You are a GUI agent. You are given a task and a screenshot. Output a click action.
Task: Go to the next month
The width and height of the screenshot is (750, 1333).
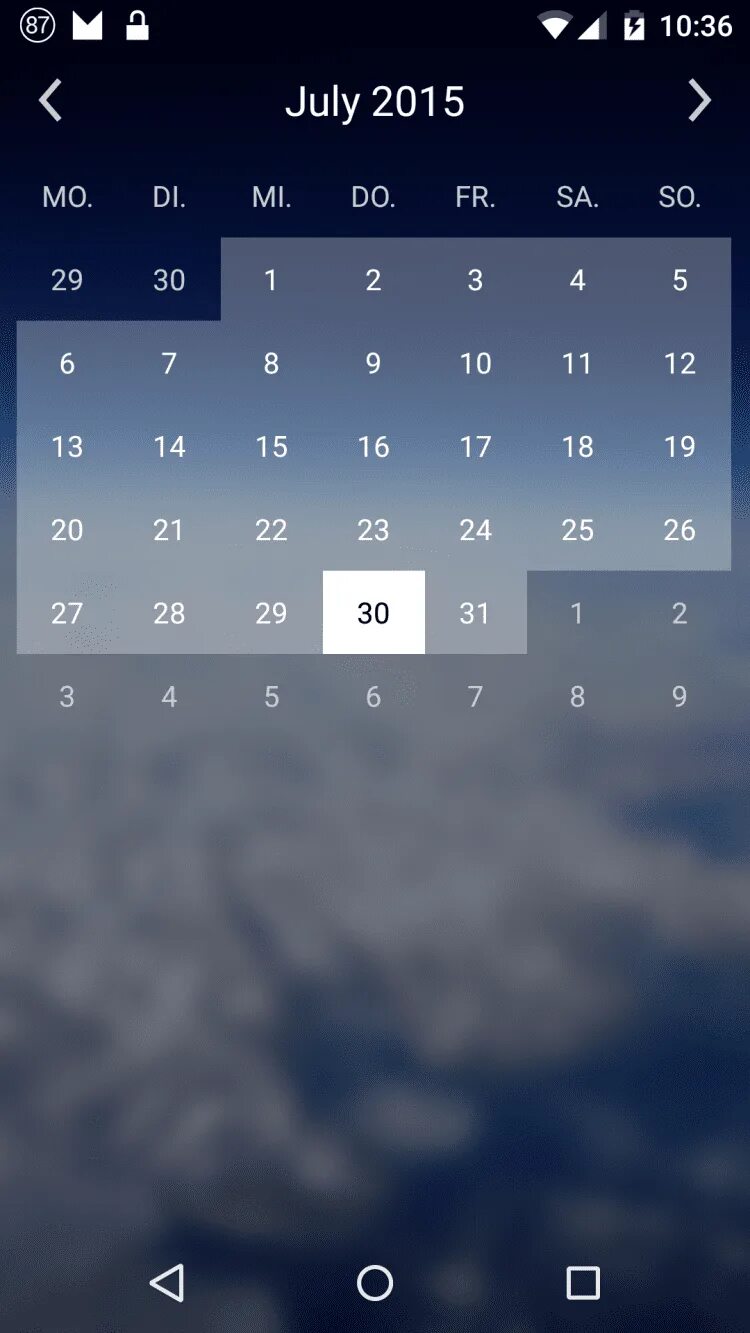(x=699, y=101)
